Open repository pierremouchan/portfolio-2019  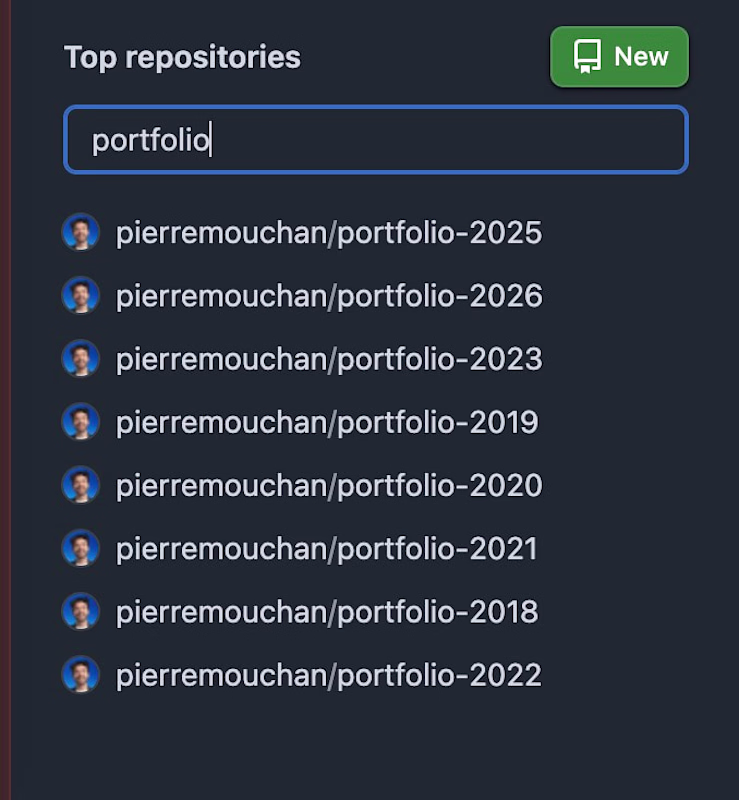(326, 422)
